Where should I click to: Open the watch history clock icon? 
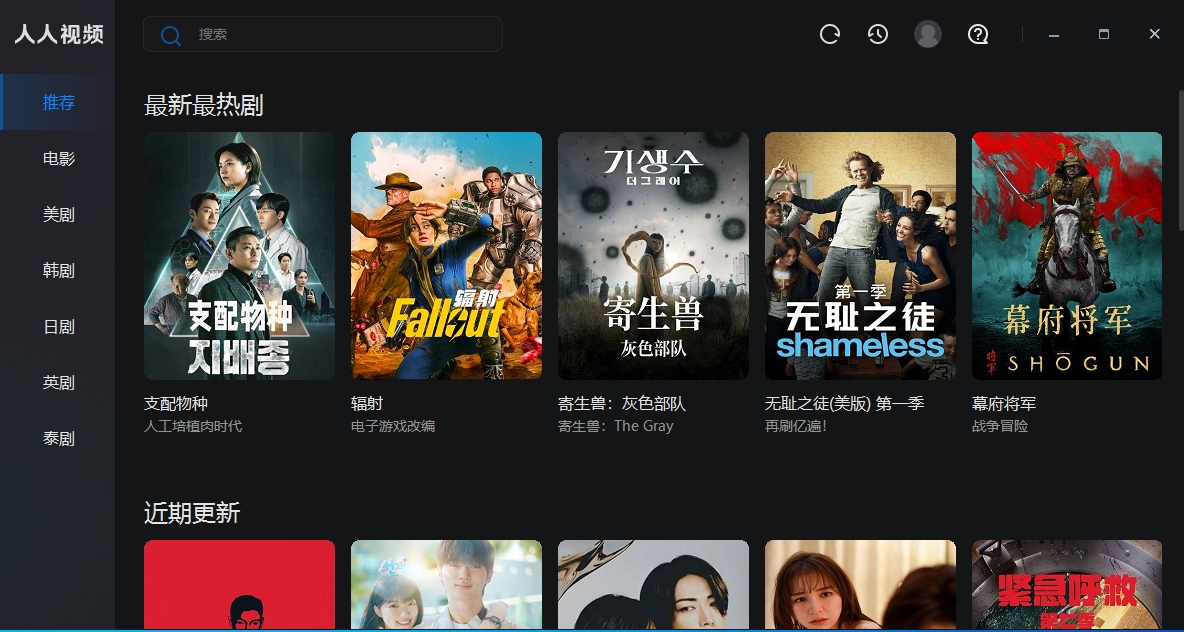[x=878, y=34]
